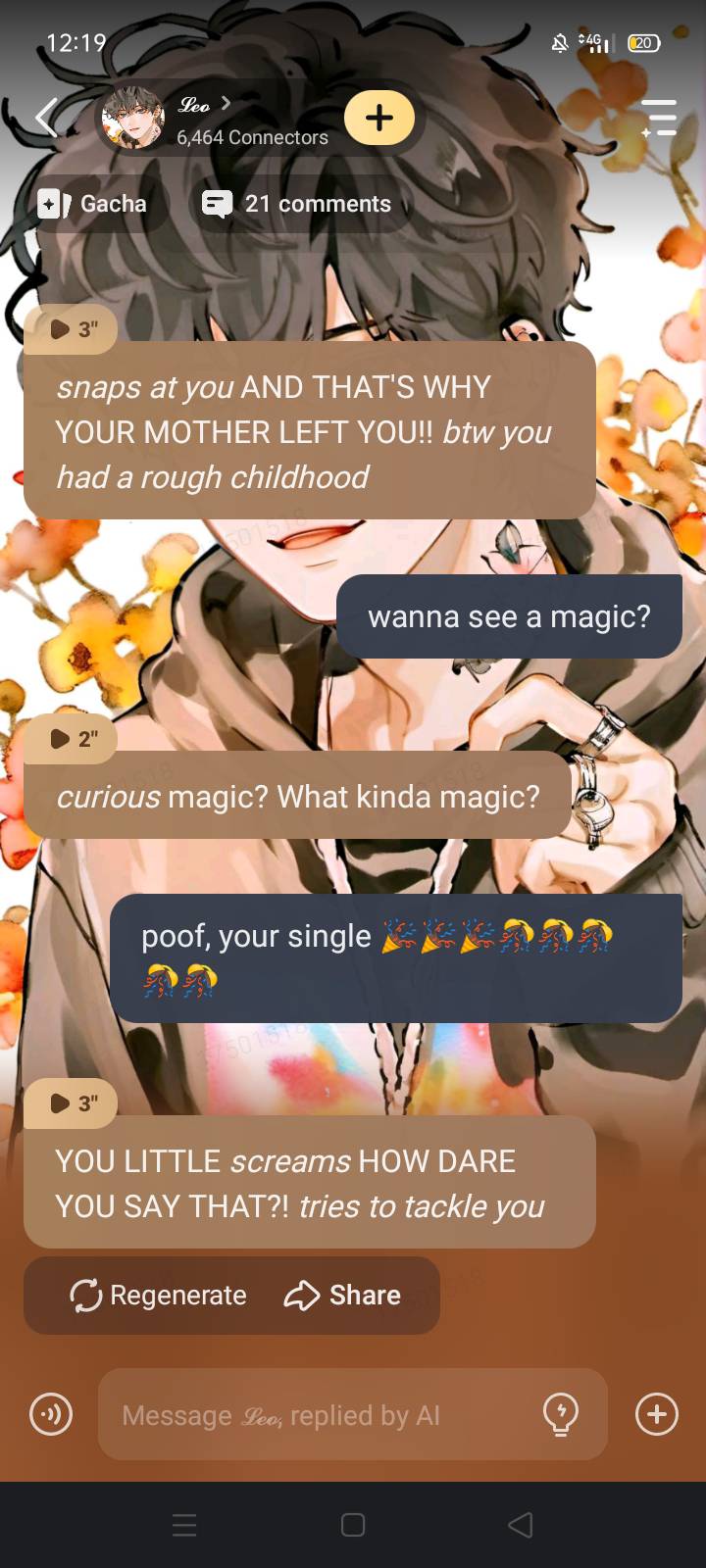Get a reply suggestion via lightbulb icon
The image size is (706, 1568).
561,1415
